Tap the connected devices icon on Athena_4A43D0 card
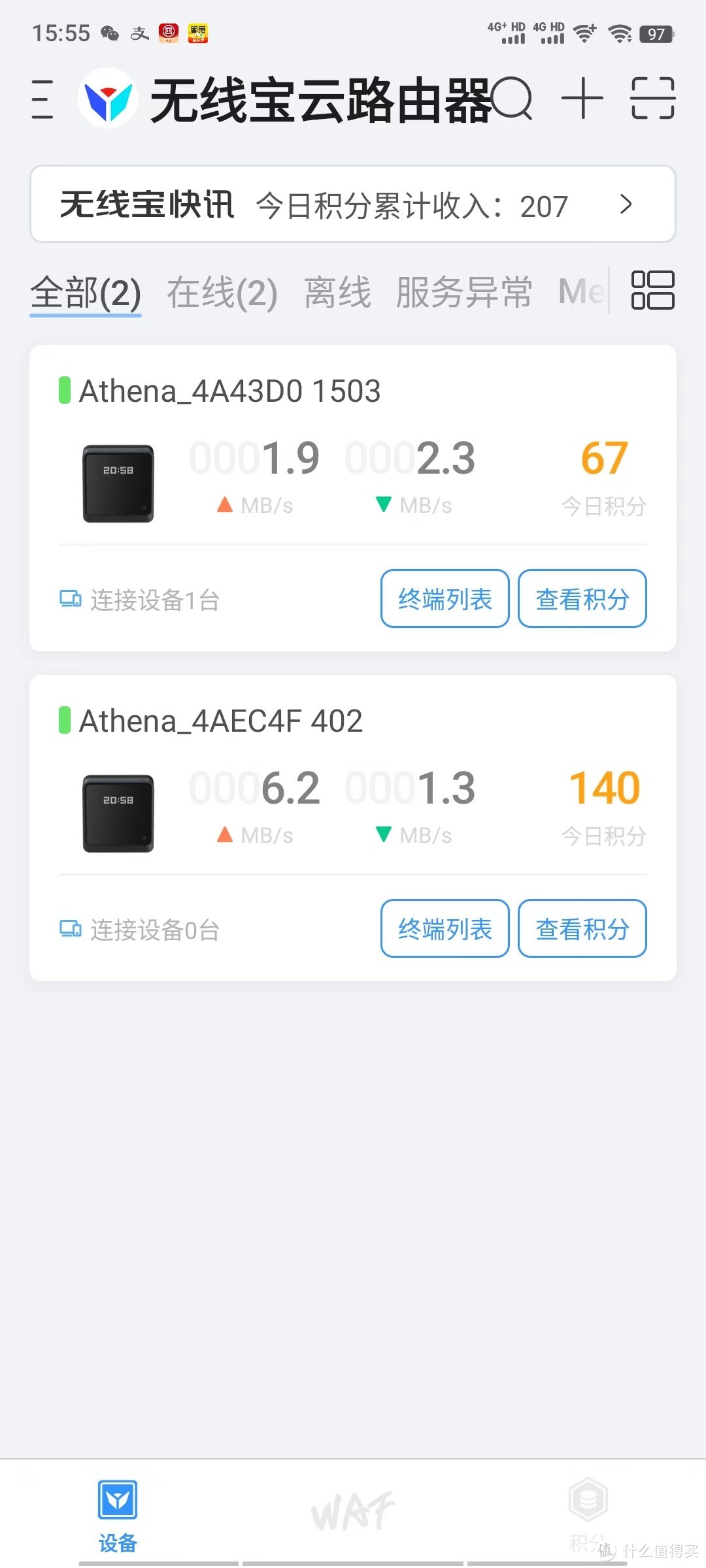 point(69,599)
